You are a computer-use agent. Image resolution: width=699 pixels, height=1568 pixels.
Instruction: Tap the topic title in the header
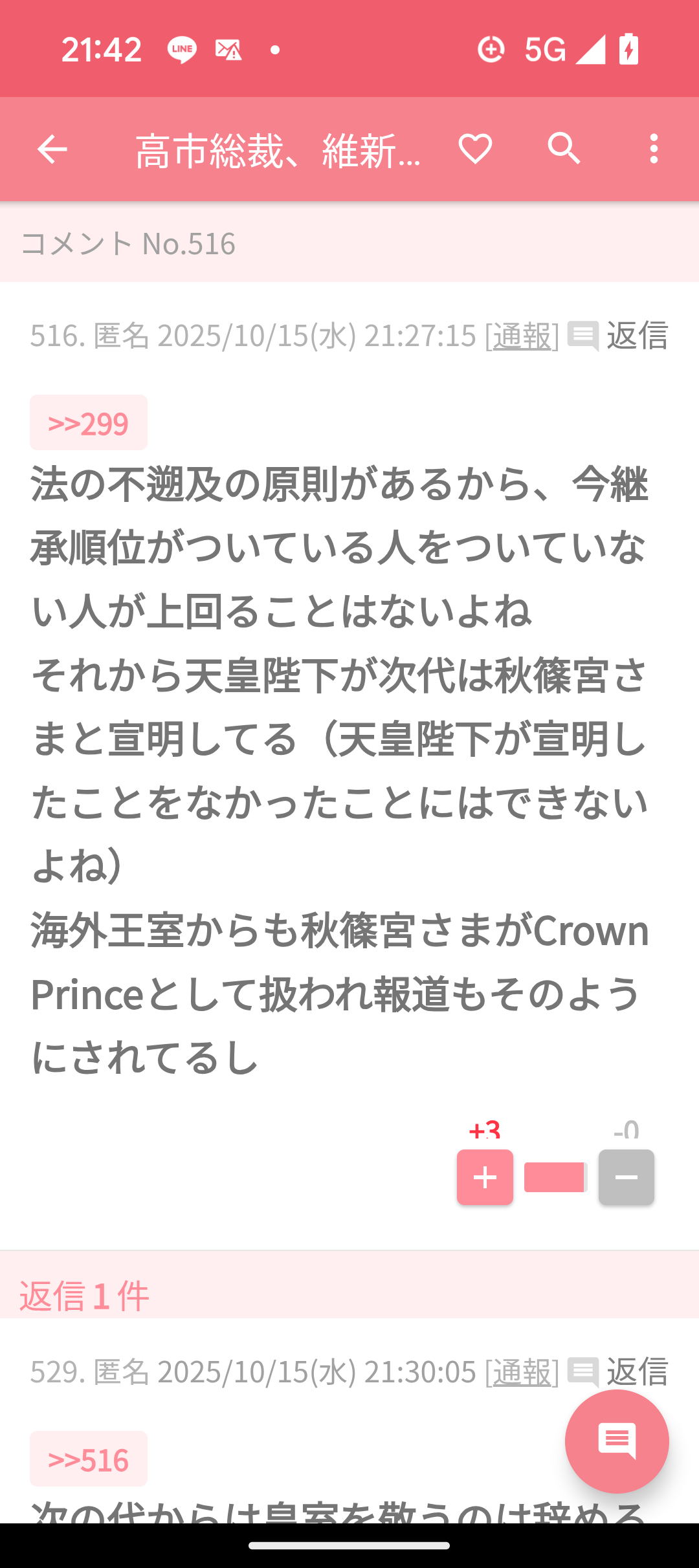(x=278, y=150)
